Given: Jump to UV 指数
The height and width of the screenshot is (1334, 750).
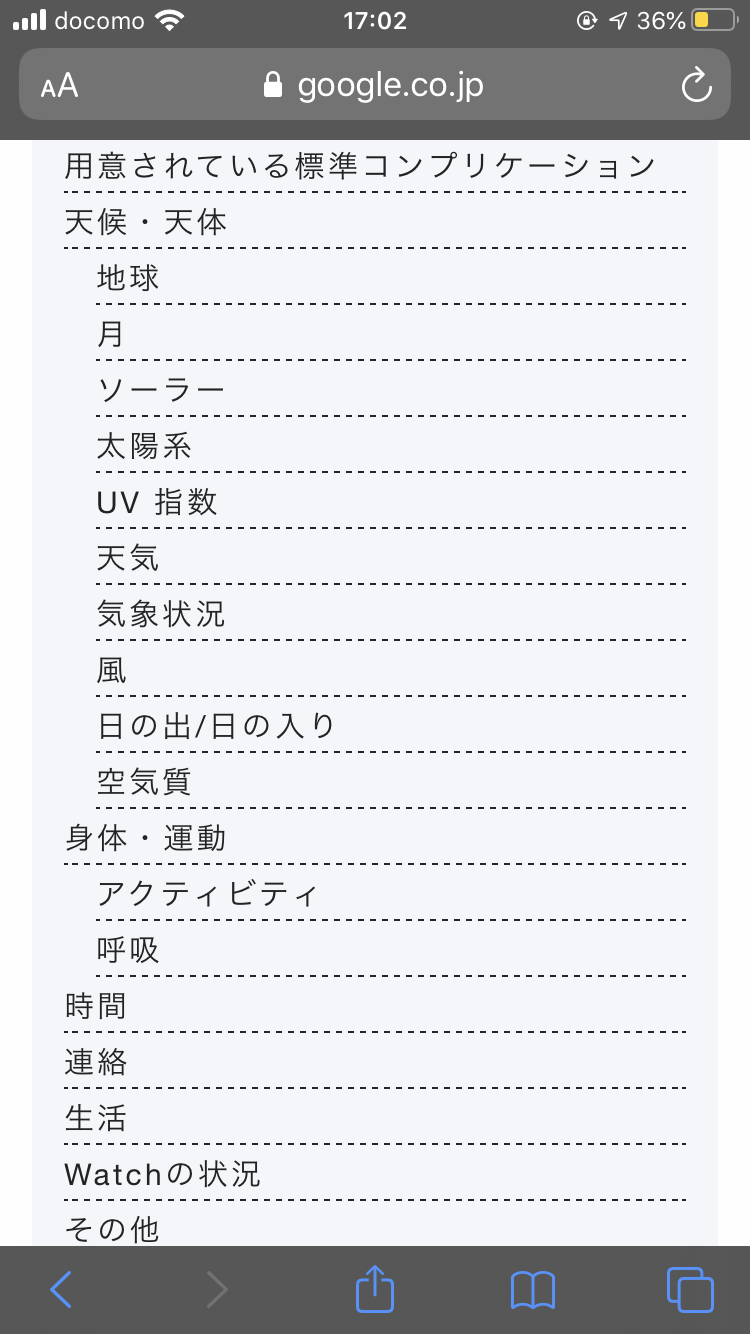Looking at the screenshot, I should (157, 502).
